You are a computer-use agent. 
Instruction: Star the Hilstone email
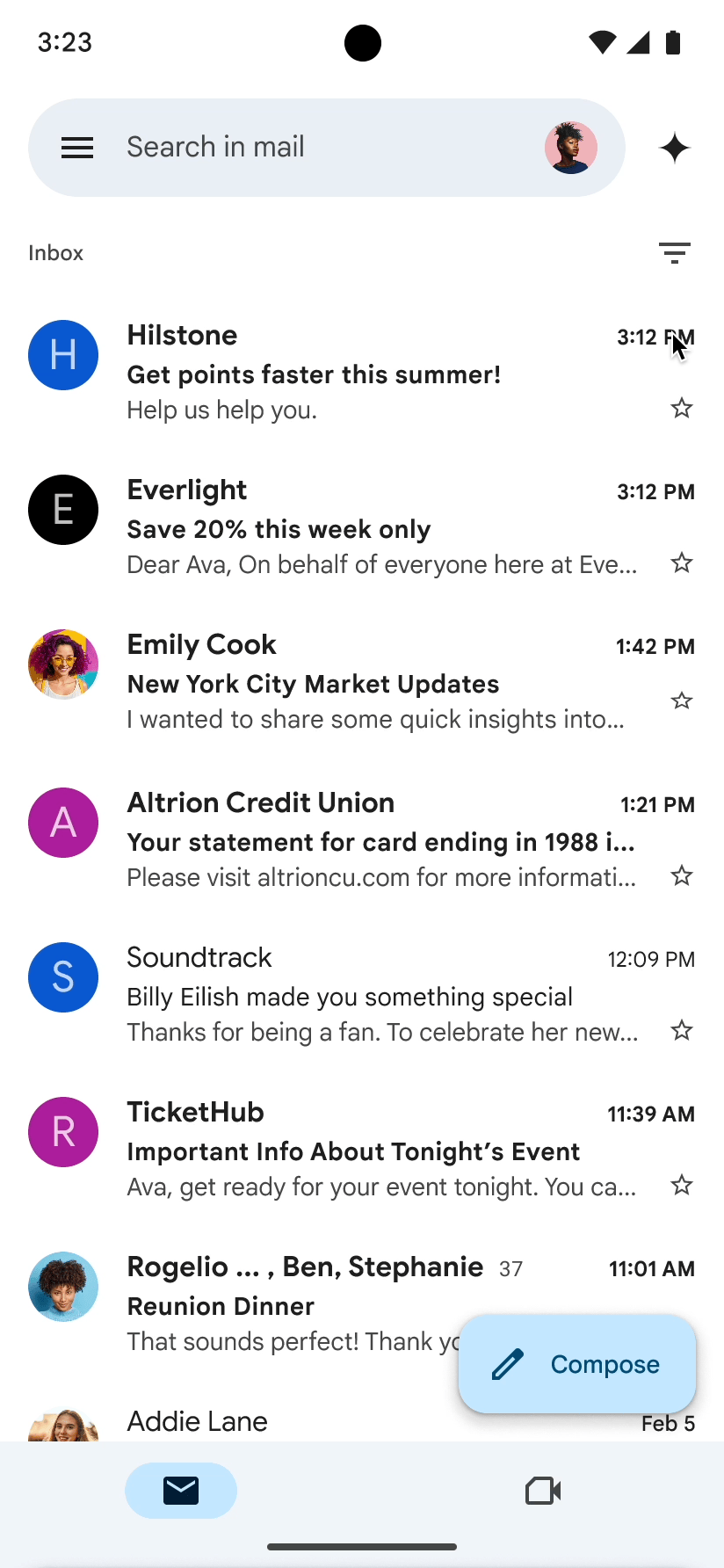tap(682, 408)
